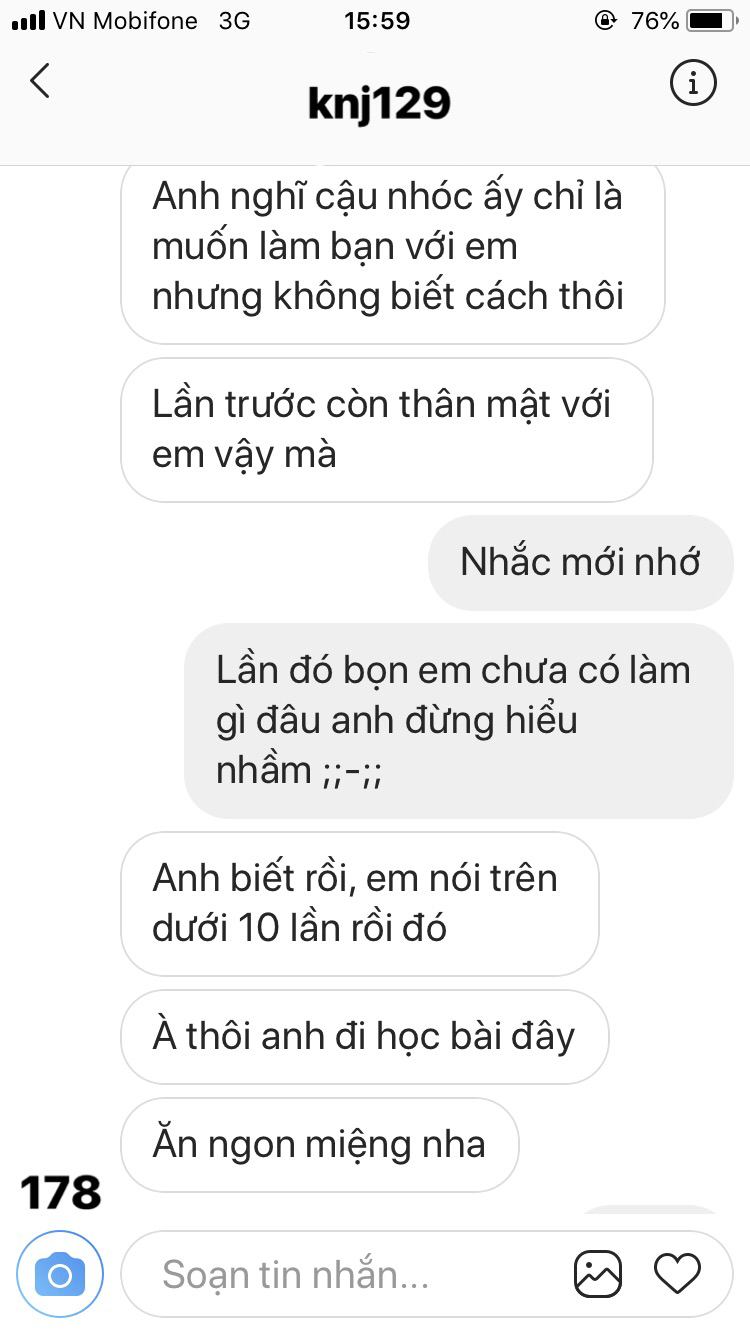Screen dimensions: 750x1334
Task: Go back from the knj129 chat
Action: pyautogui.click(x=40, y=82)
